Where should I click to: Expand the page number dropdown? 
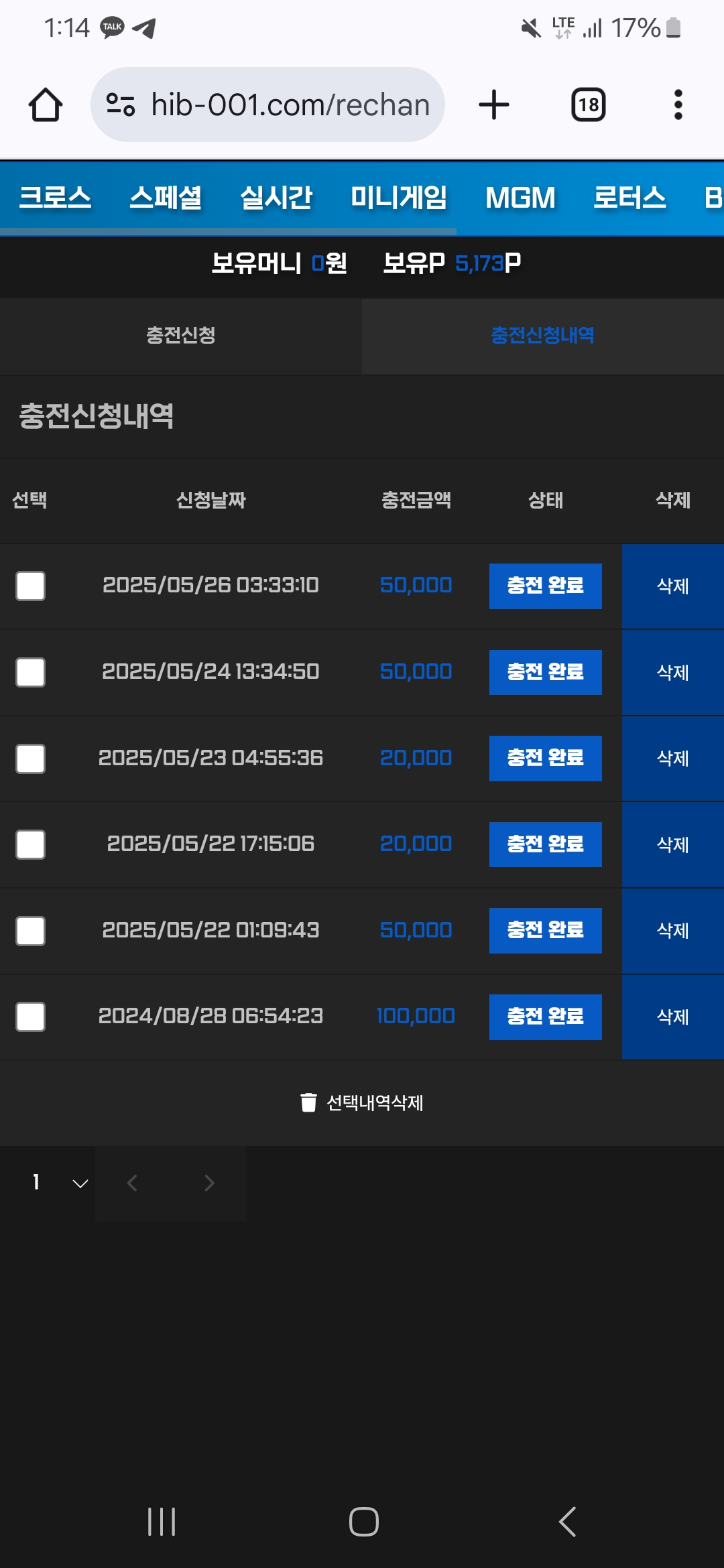59,1183
